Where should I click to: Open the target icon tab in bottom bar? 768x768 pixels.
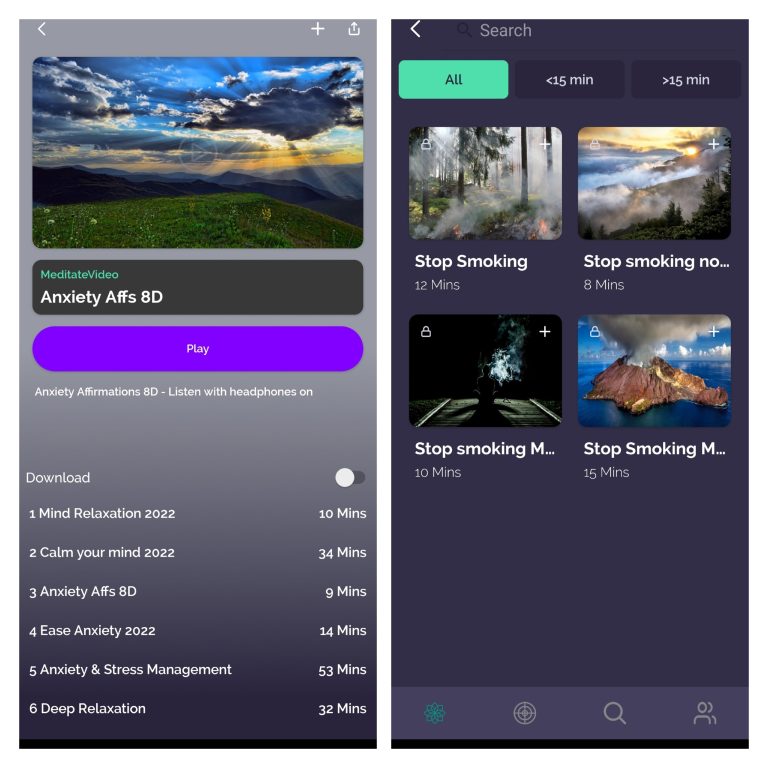pos(525,713)
